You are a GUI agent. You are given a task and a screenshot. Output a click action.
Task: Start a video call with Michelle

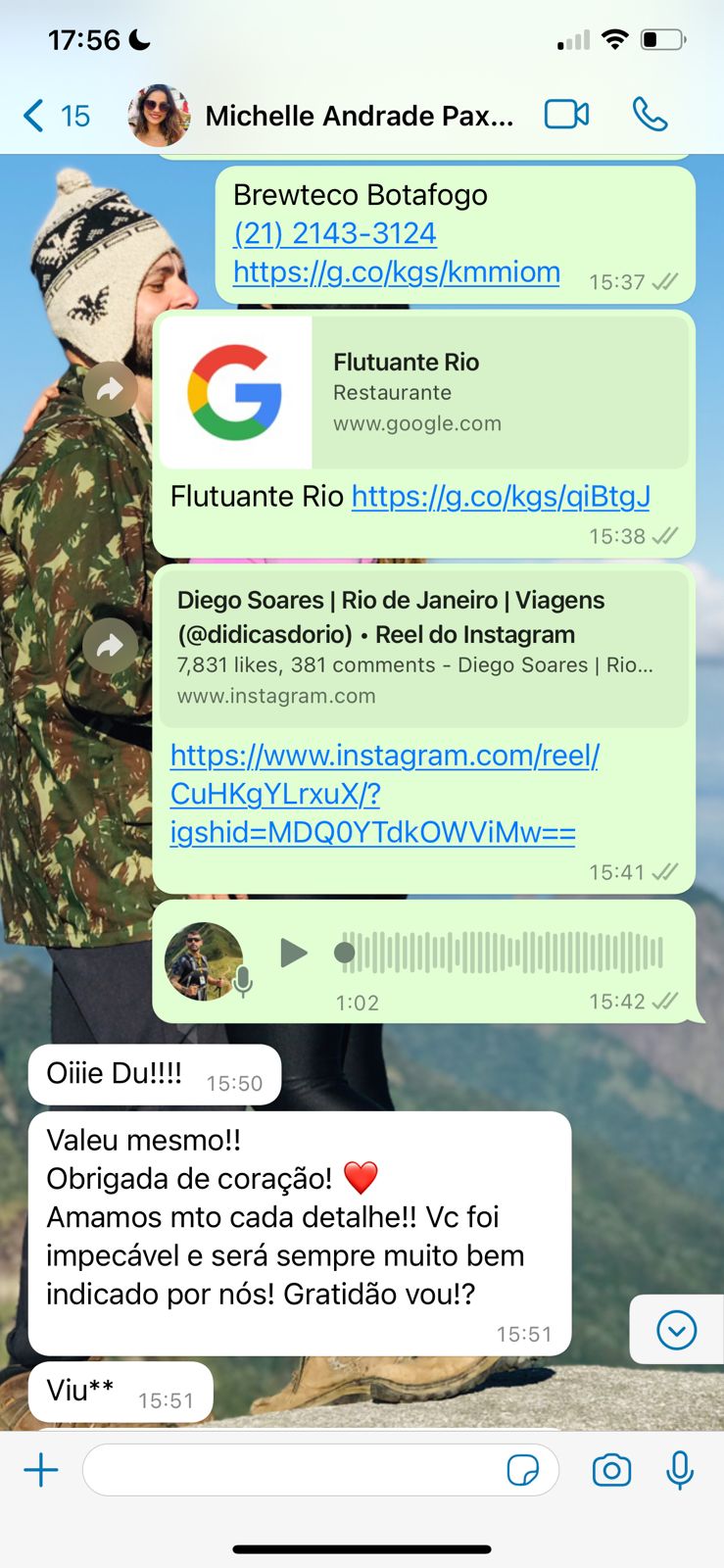click(x=566, y=115)
